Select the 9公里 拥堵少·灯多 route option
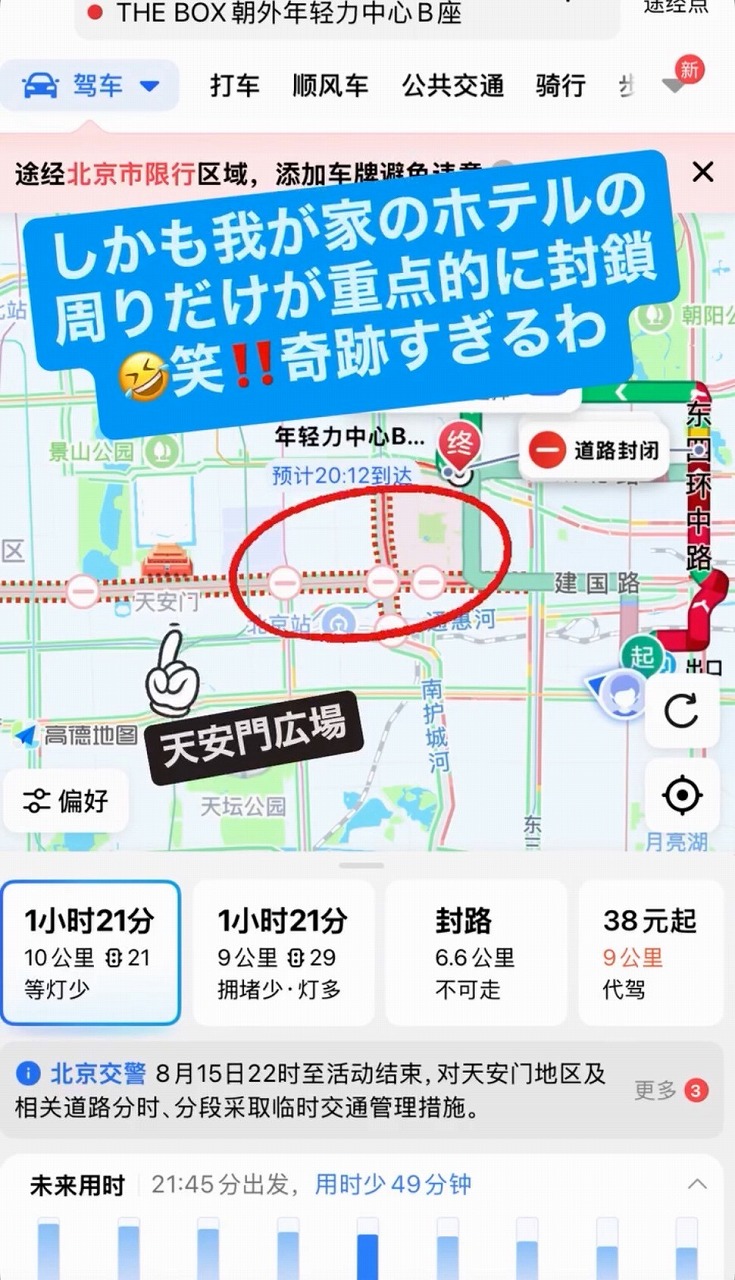This screenshot has height=1280, width=735. (283, 953)
